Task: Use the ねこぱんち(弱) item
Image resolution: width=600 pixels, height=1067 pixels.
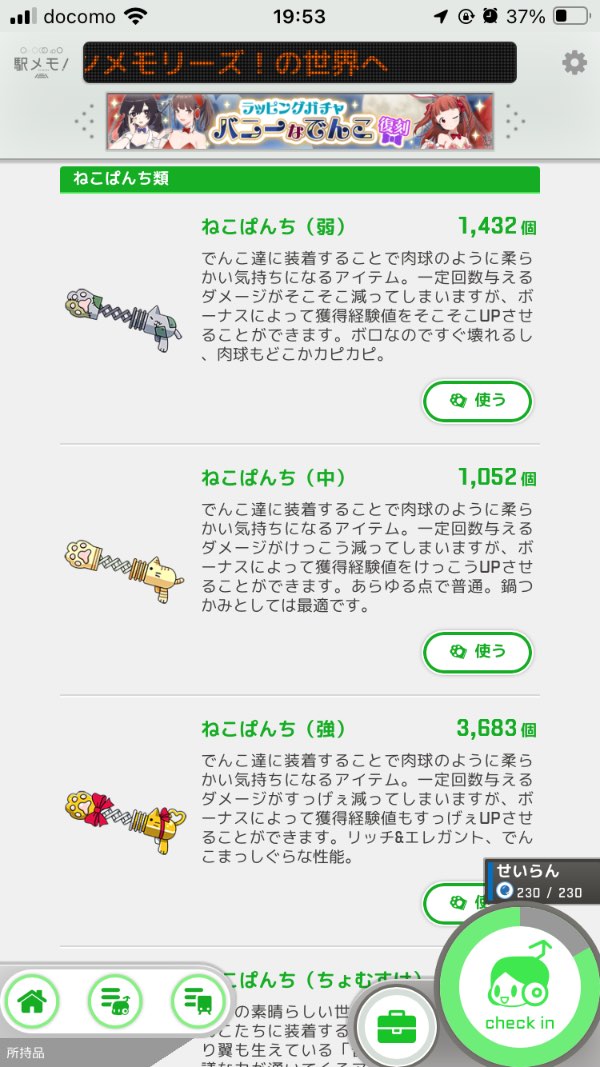Action: (x=477, y=401)
